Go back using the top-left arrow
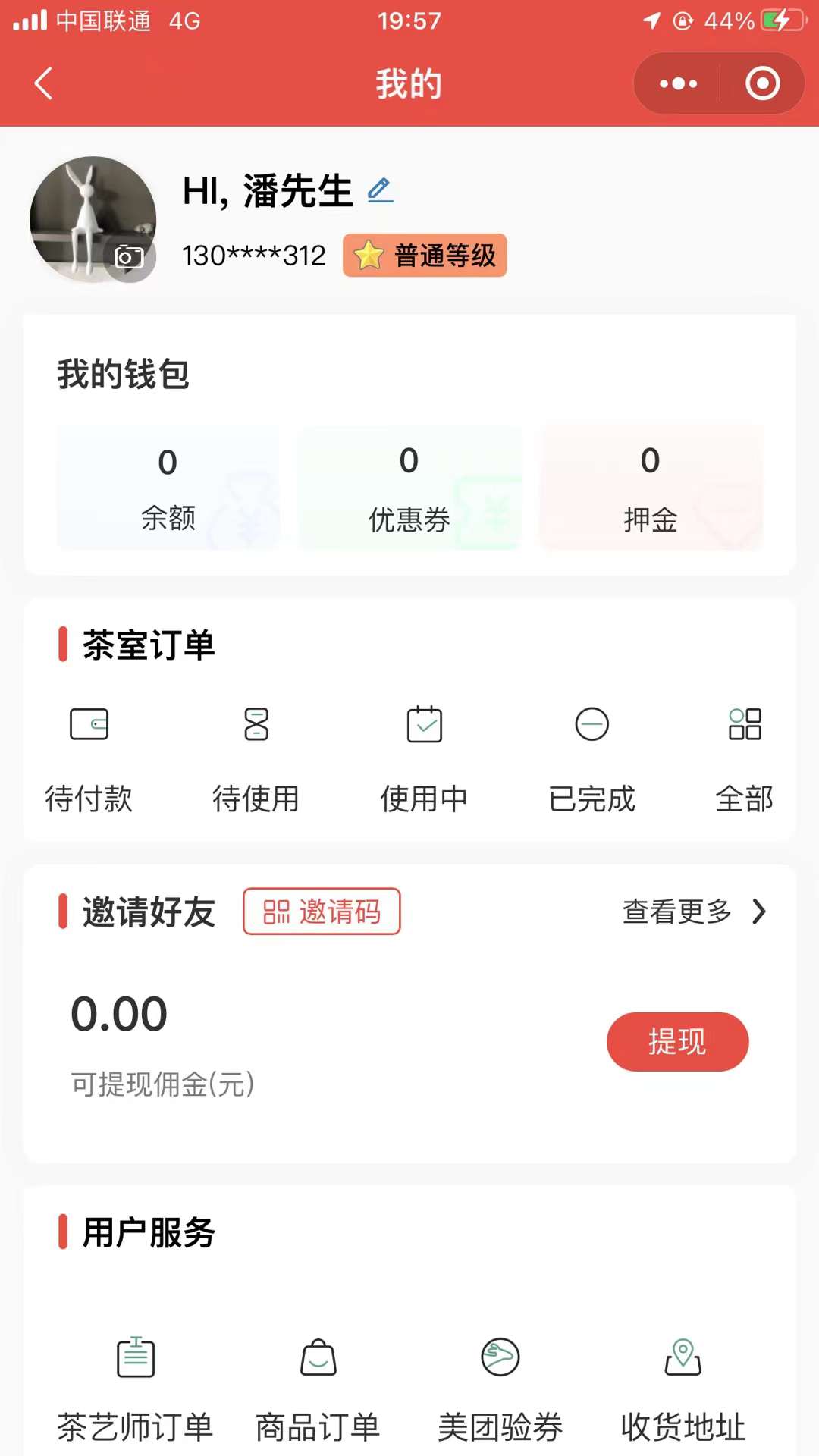Image resolution: width=819 pixels, height=1456 pixels. click(x=44, y=83)
